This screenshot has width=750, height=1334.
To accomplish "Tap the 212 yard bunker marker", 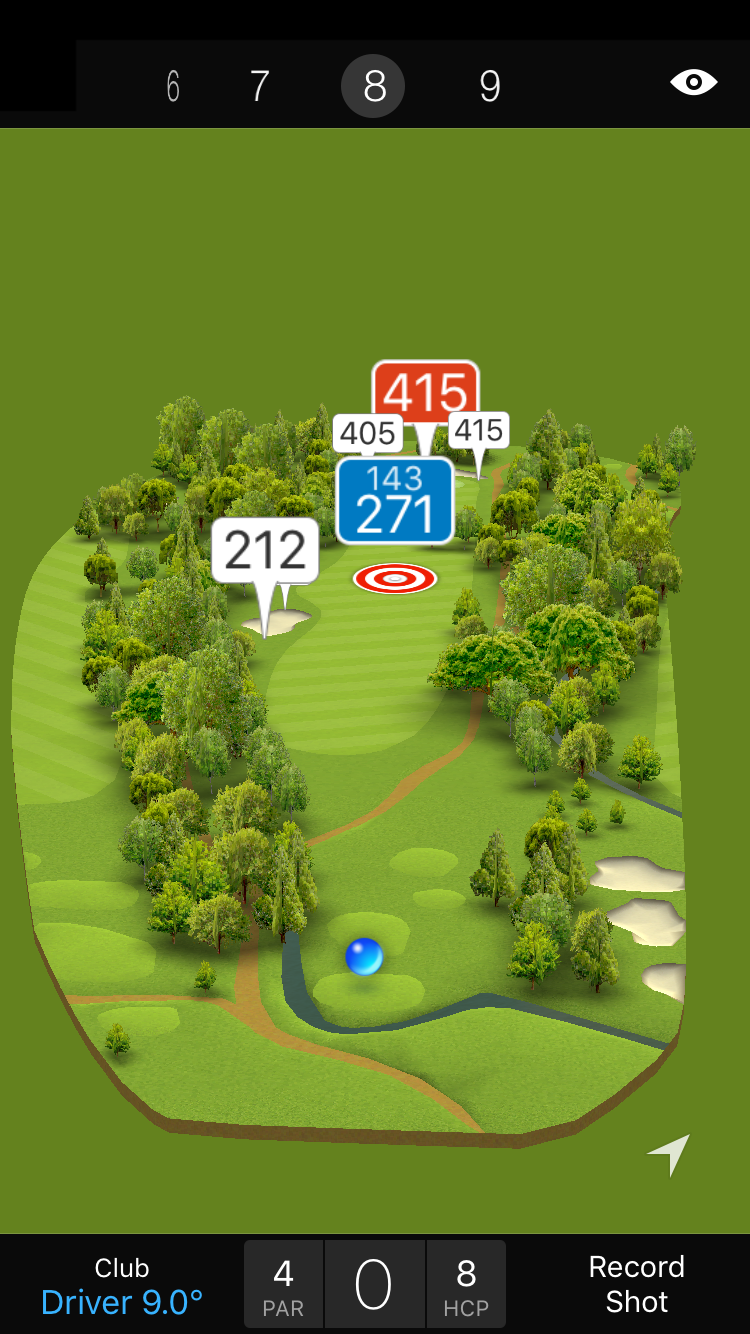I will 265,550.
